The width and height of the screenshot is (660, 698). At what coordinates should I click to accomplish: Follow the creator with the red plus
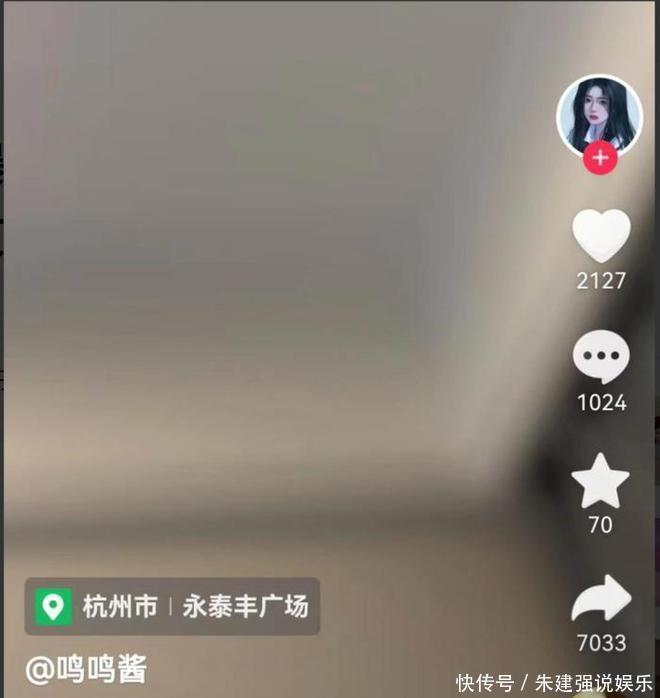[x=600, y=158]
